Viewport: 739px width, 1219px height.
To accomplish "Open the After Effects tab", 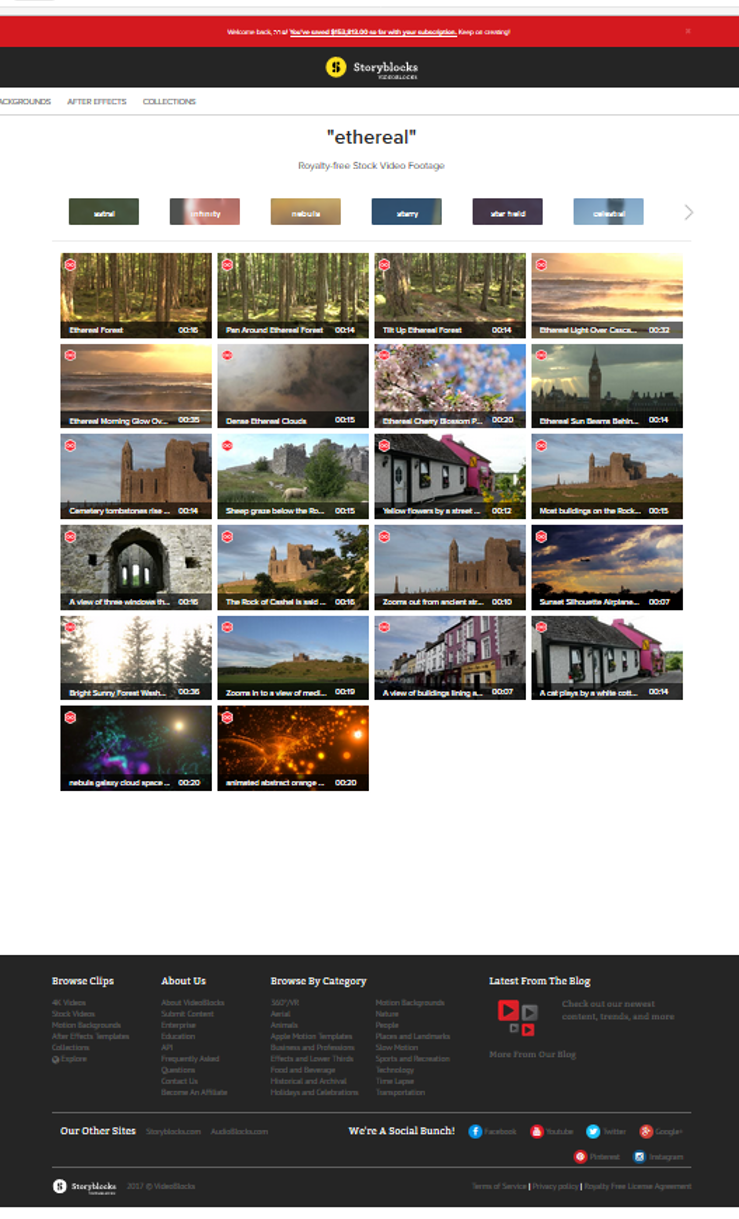I will pyautogui.click(x=97, y=102).
